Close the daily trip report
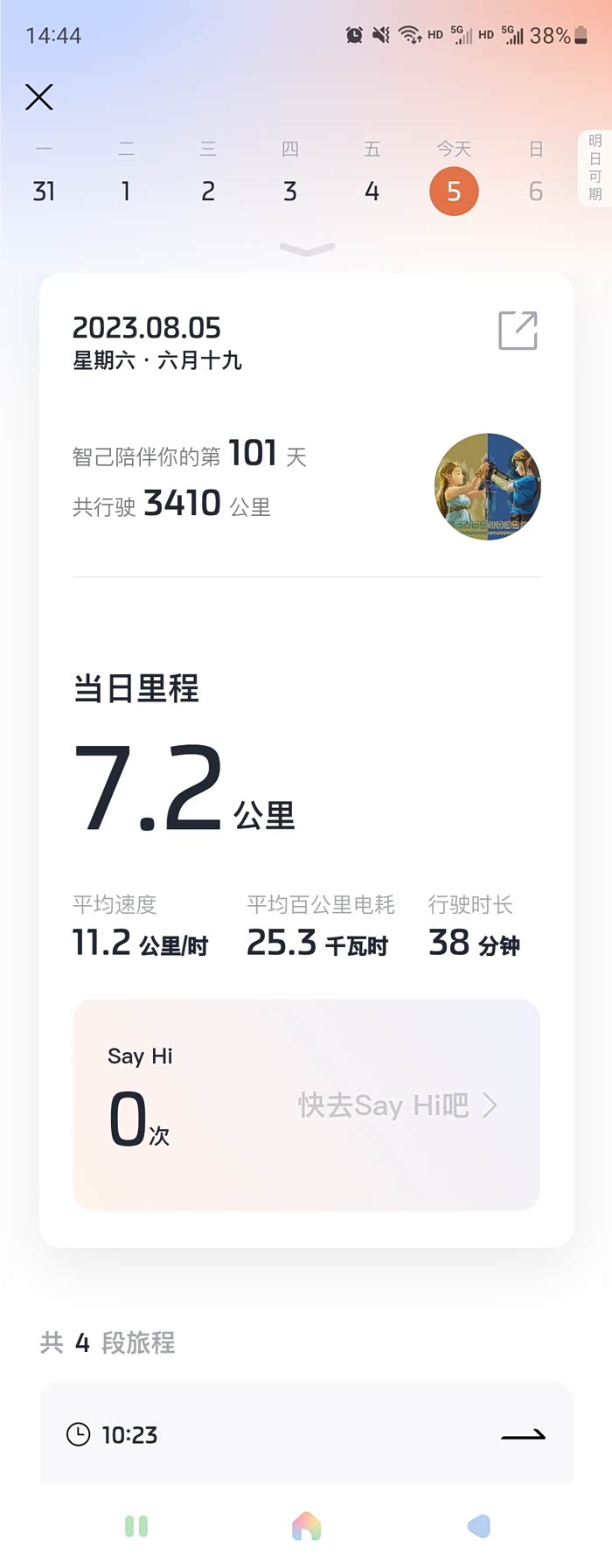Image resolution: width=612 pixels, height=1568 pixels. (39, 97)
